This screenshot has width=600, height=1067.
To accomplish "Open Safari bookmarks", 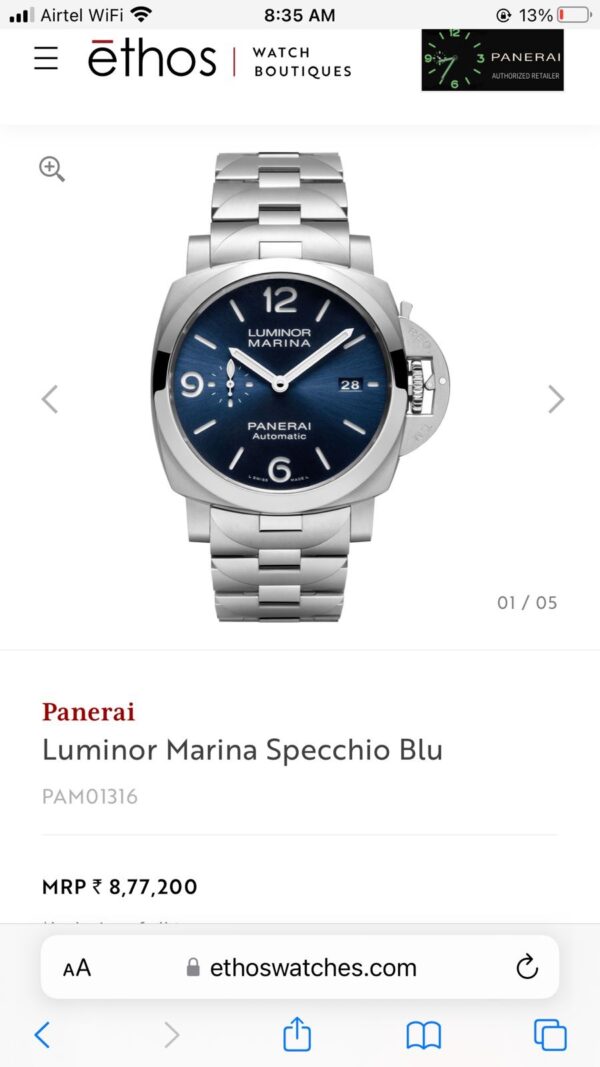I will (424, 1034).
